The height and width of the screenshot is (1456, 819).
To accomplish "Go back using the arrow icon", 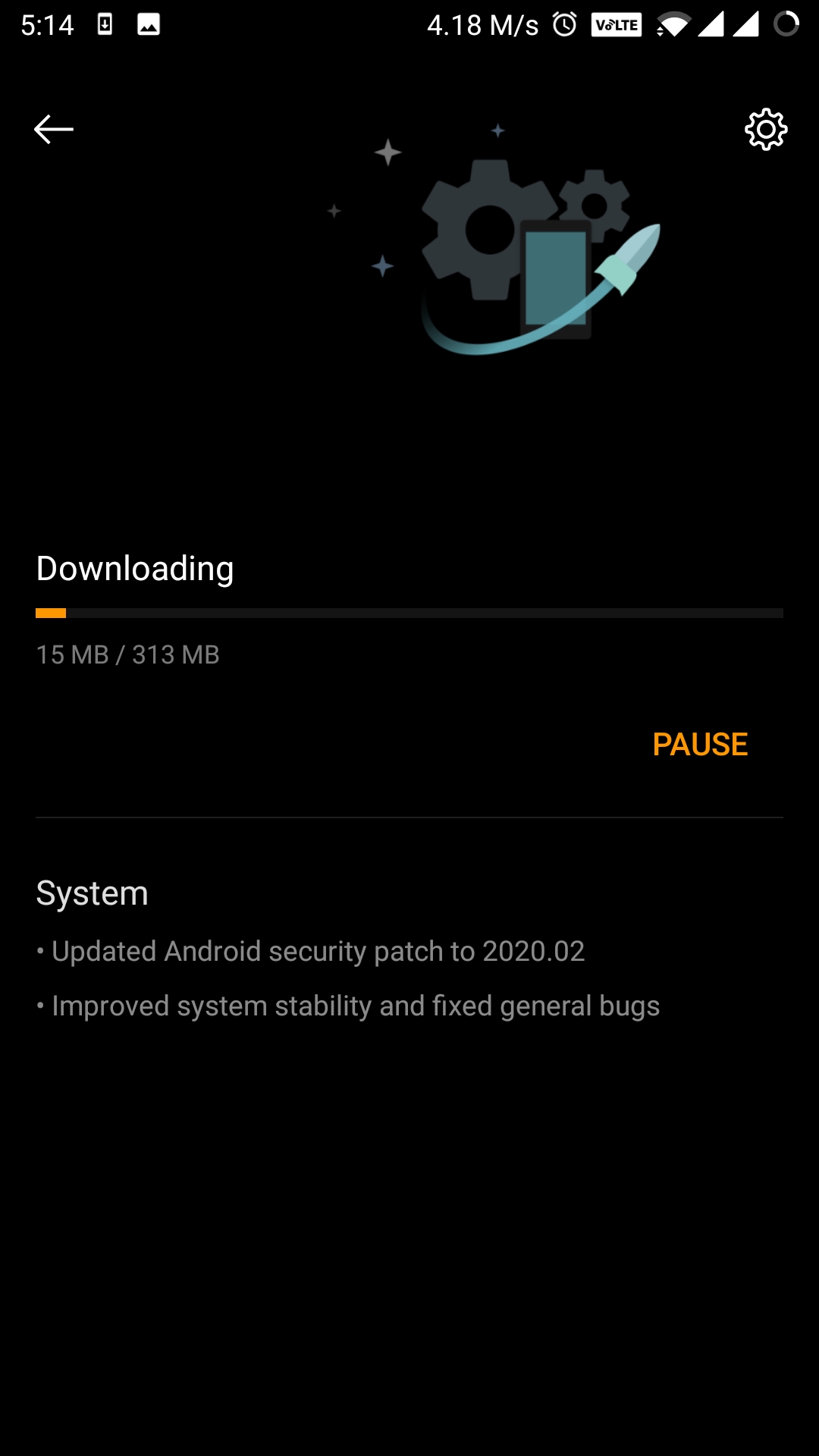I will (53, 129).
